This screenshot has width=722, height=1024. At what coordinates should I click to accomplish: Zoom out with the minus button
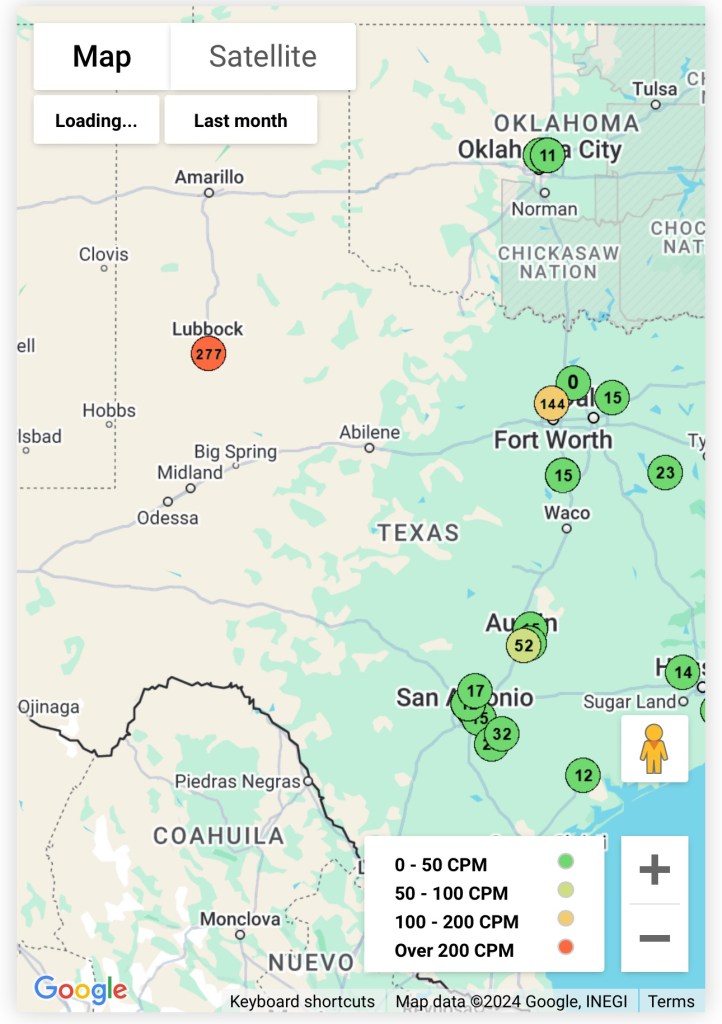[x=654, y=938]
